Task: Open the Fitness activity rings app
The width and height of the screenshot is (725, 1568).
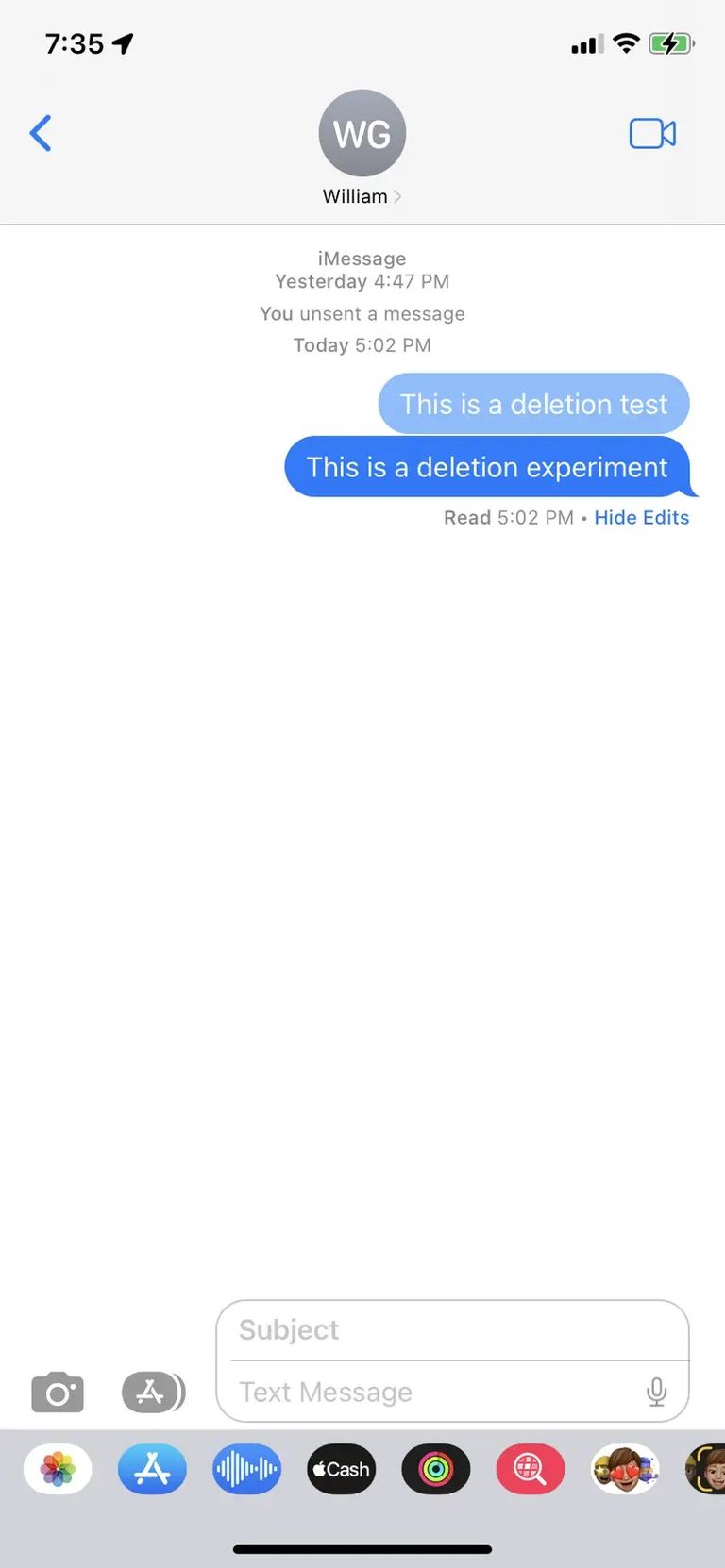Action: [435, 1470]
